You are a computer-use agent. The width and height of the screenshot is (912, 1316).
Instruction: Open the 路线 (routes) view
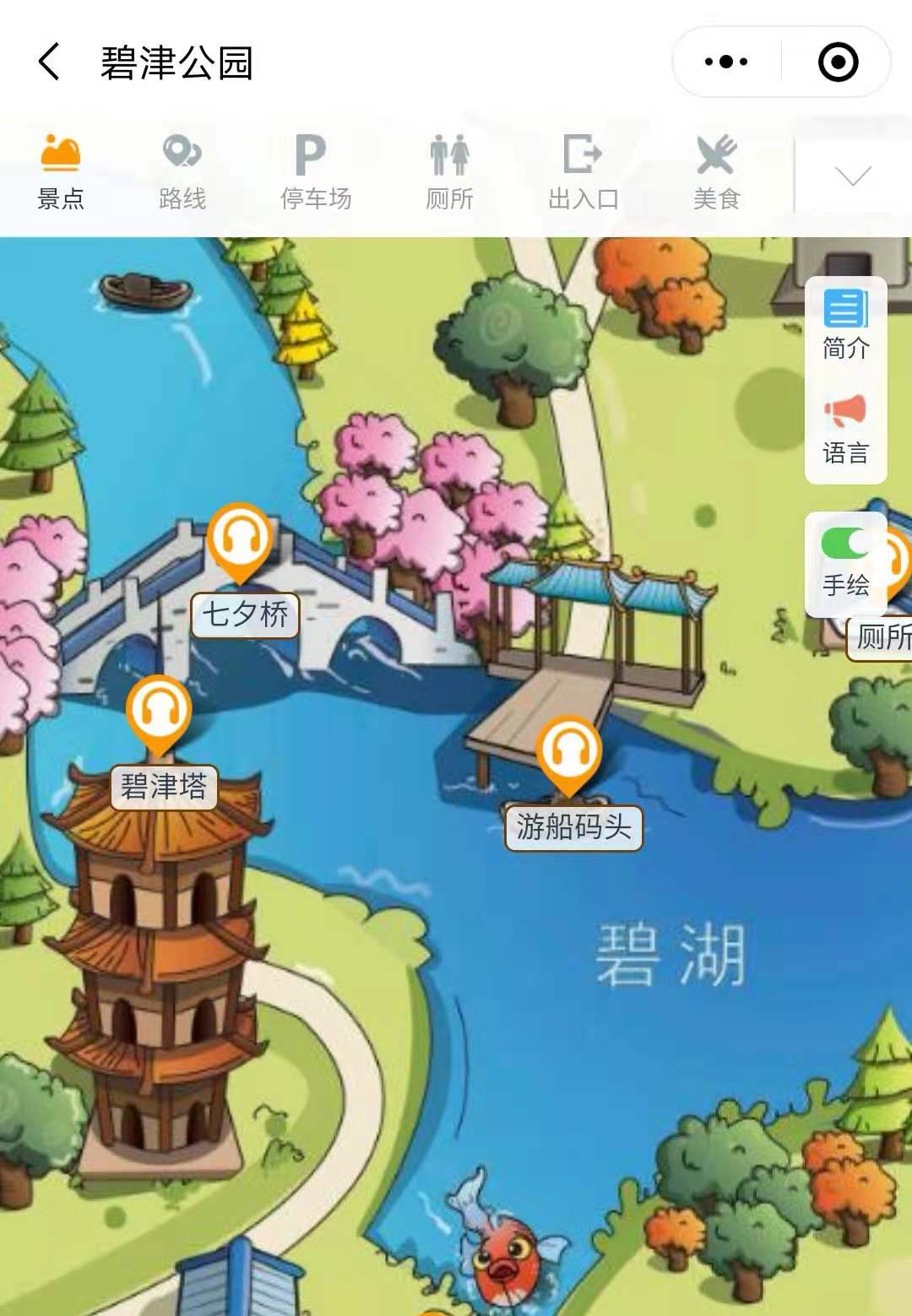tap(181, 169)
